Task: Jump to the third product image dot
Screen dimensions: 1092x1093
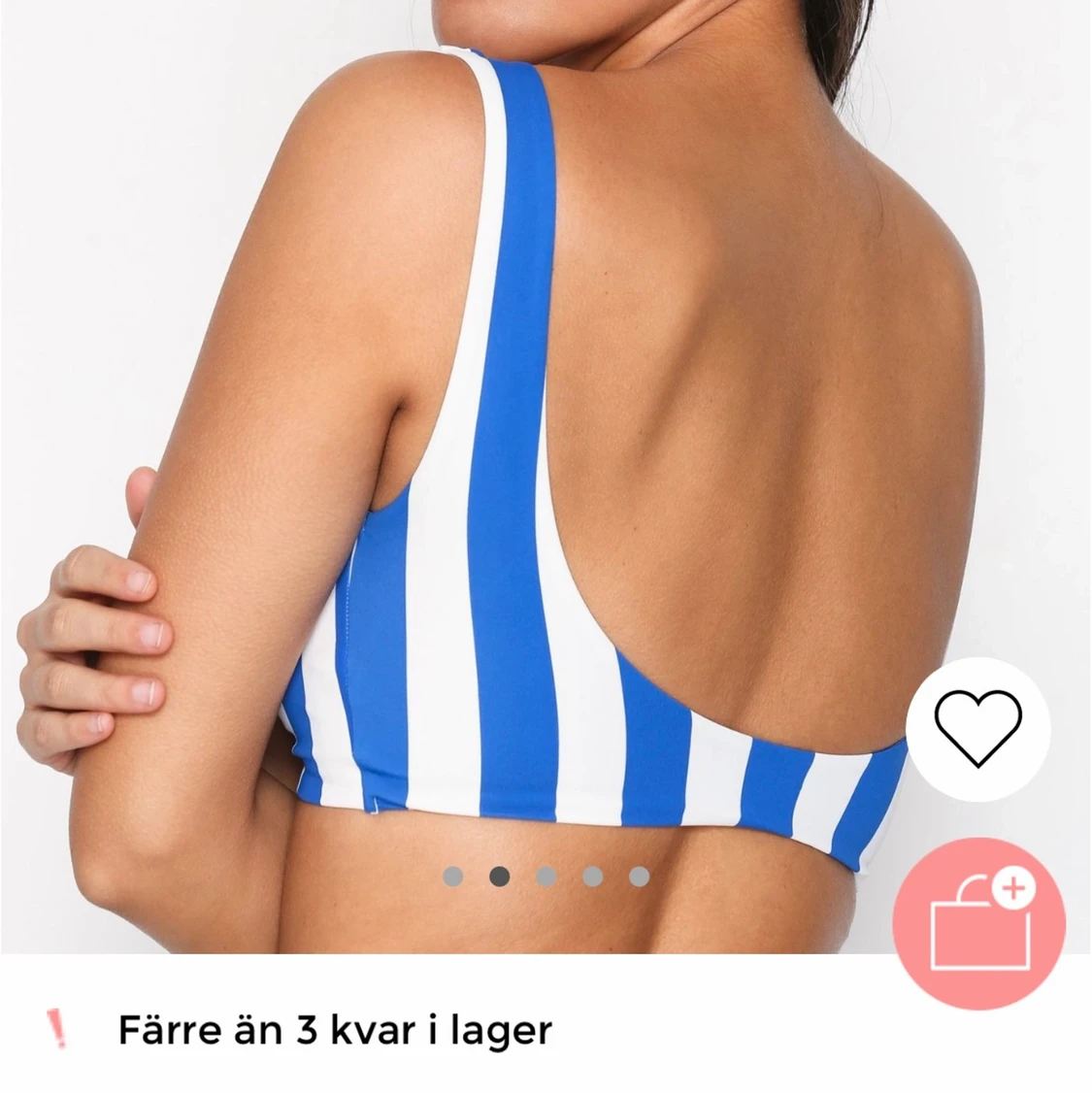Action: [546, 878]
